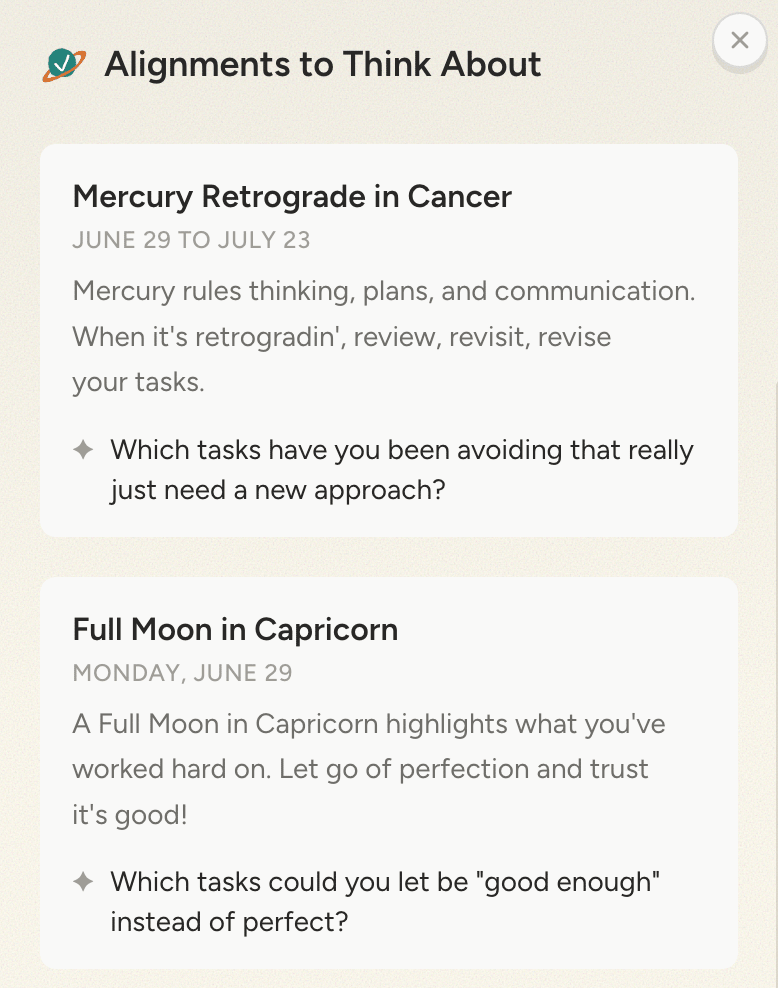Close the Alignments to Think About panel
This screenshot has width=778, height=988.
coord(740,40)
